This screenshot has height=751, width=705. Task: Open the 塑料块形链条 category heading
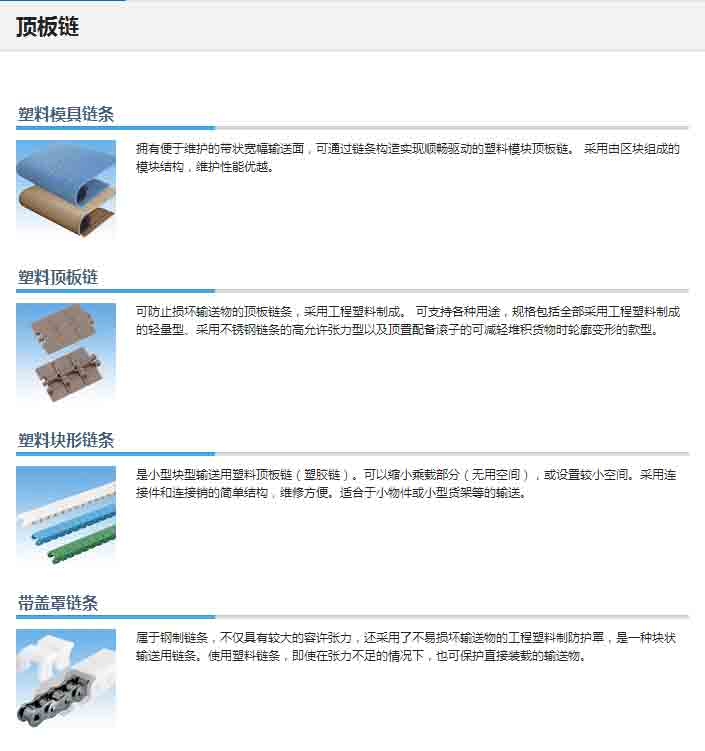click(x=66, y=440)
